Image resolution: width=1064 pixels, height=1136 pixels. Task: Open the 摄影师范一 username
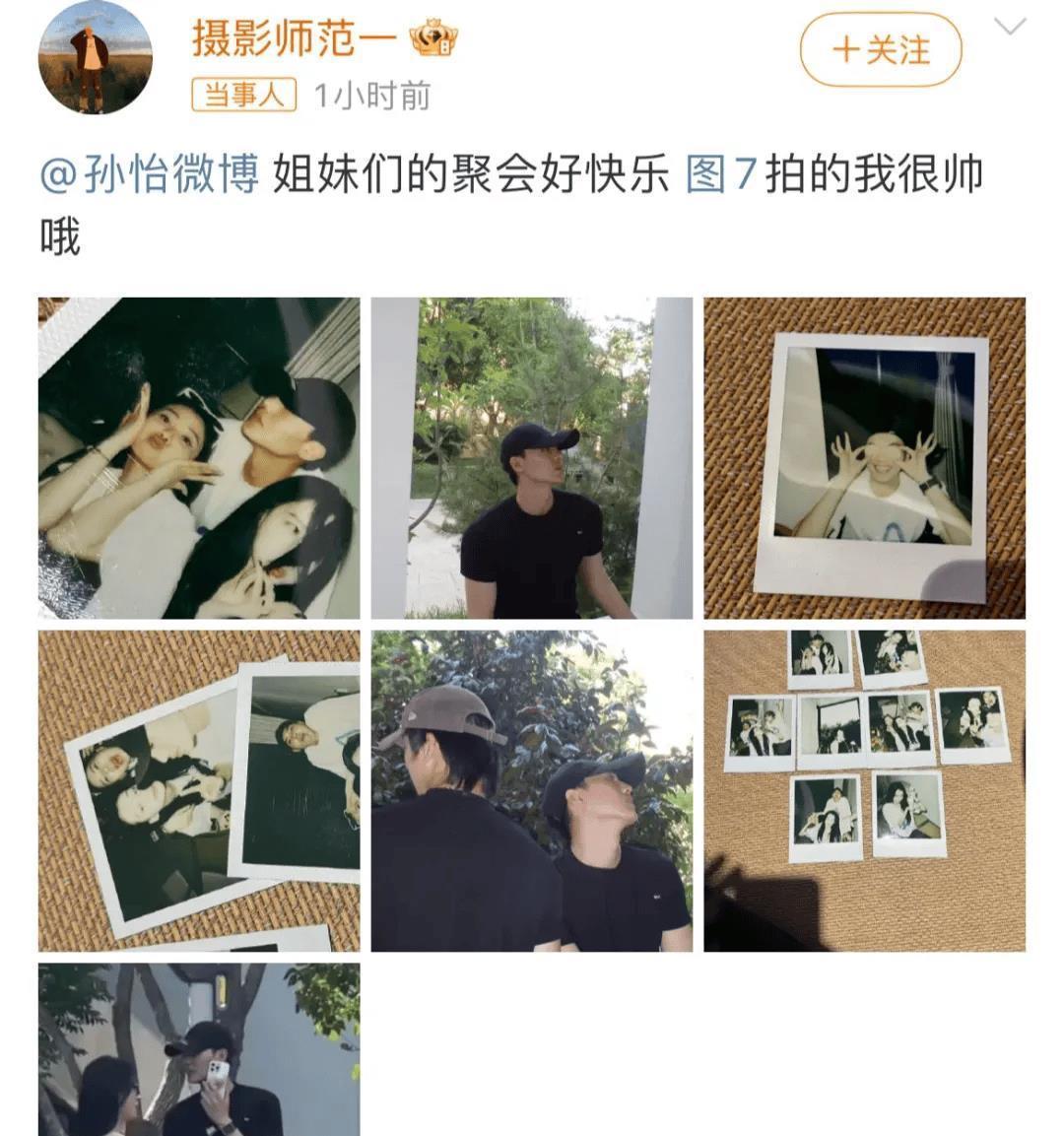(x=293, y=39)
